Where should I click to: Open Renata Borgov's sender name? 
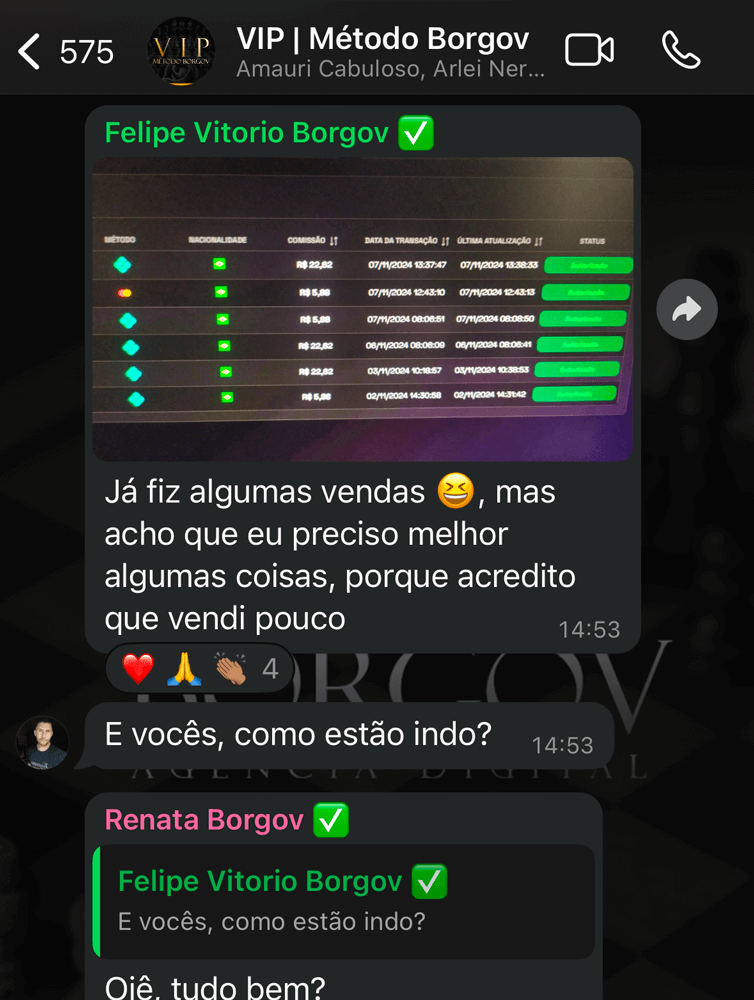coord(204,820)
